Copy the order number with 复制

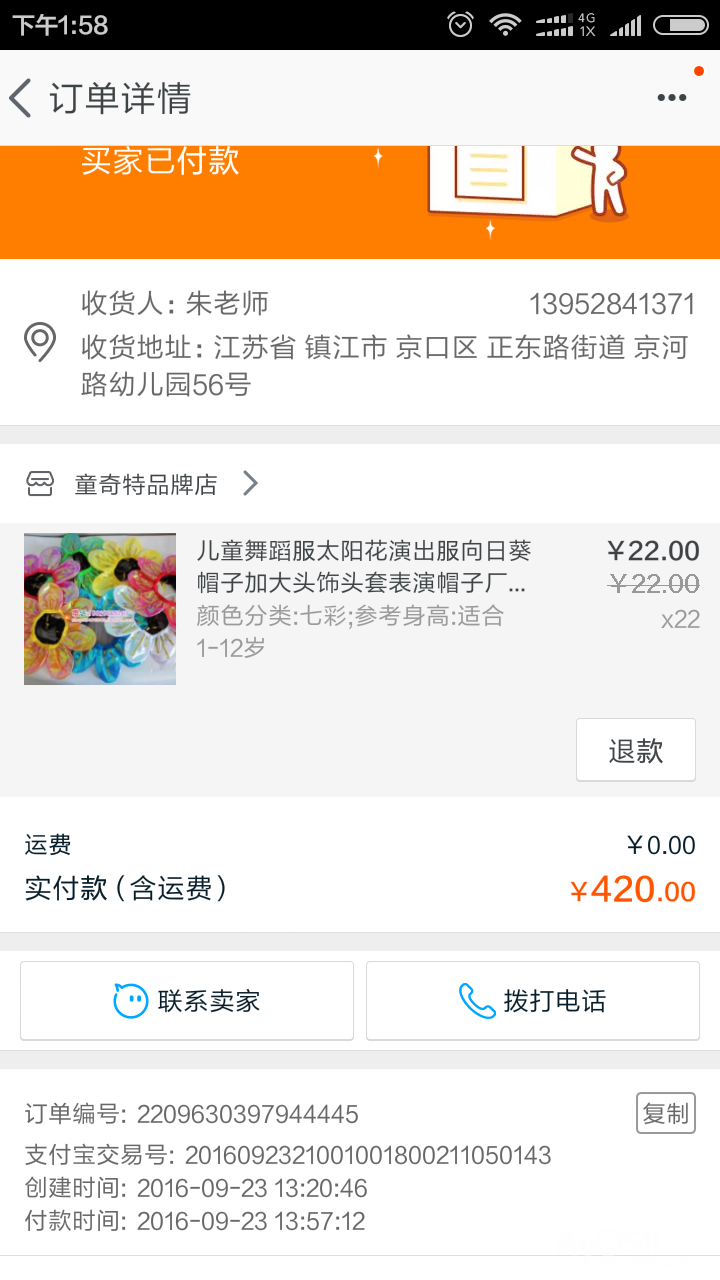point(665,1113)
